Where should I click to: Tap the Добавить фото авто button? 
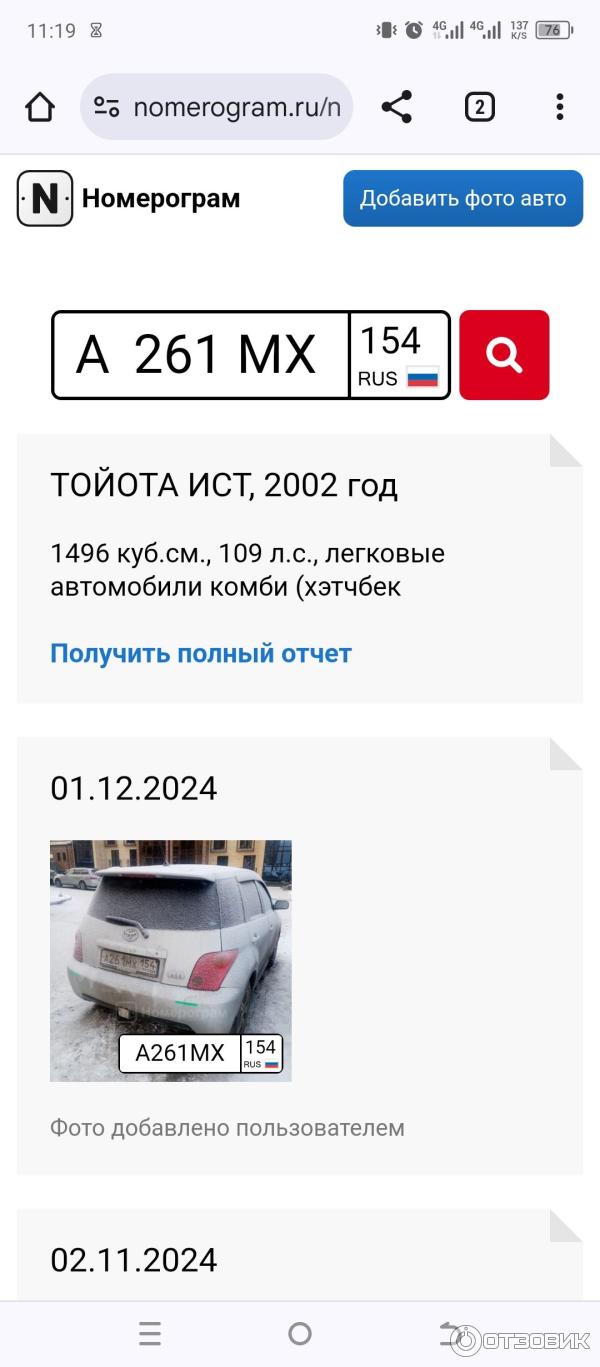pos(462,198)
